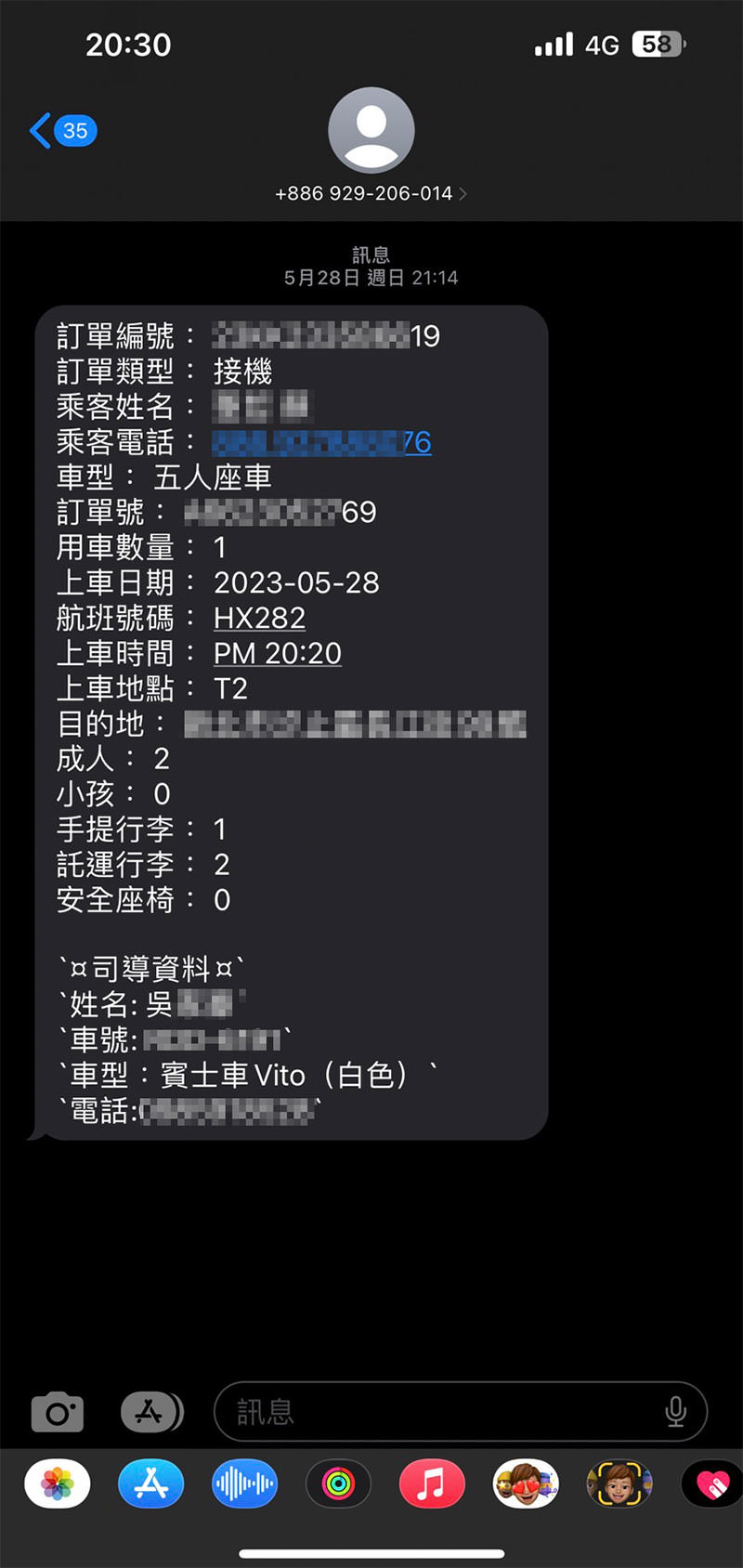Open the App Store sticker drawer
Viewport: 743px width, 1568px height.
click(150, 1483)
